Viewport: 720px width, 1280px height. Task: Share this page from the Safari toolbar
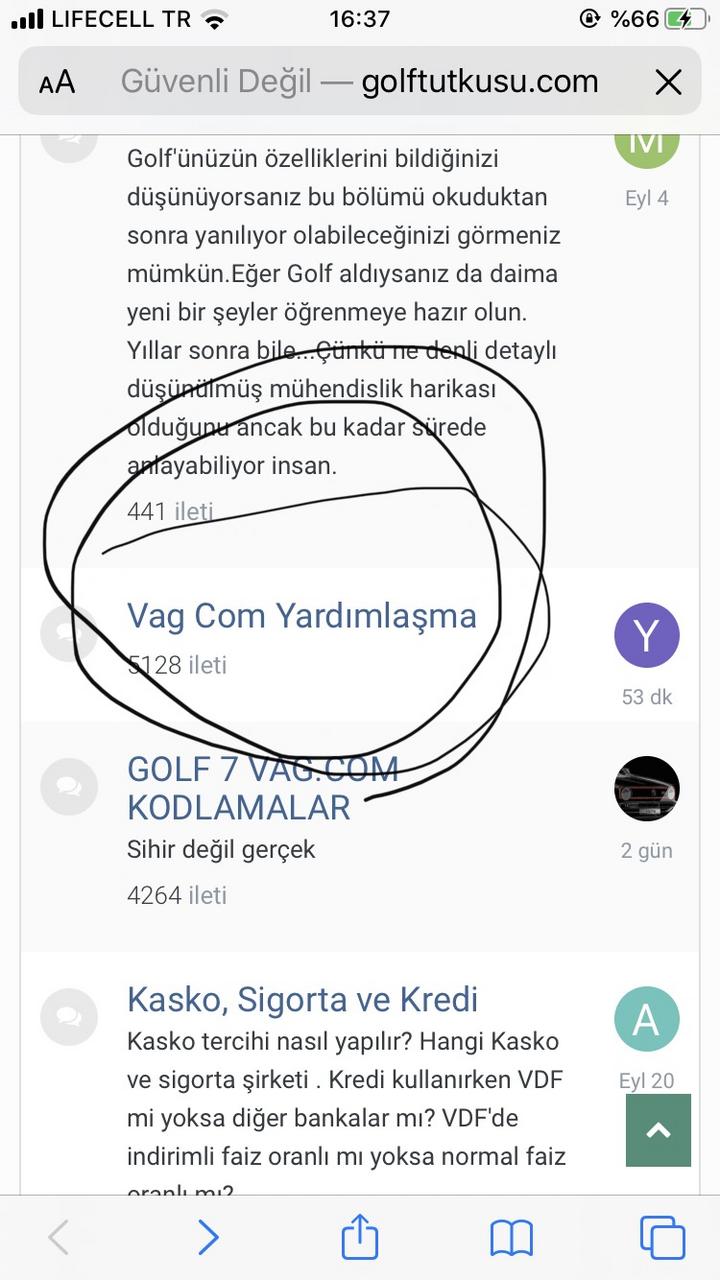pos(360,1238)
